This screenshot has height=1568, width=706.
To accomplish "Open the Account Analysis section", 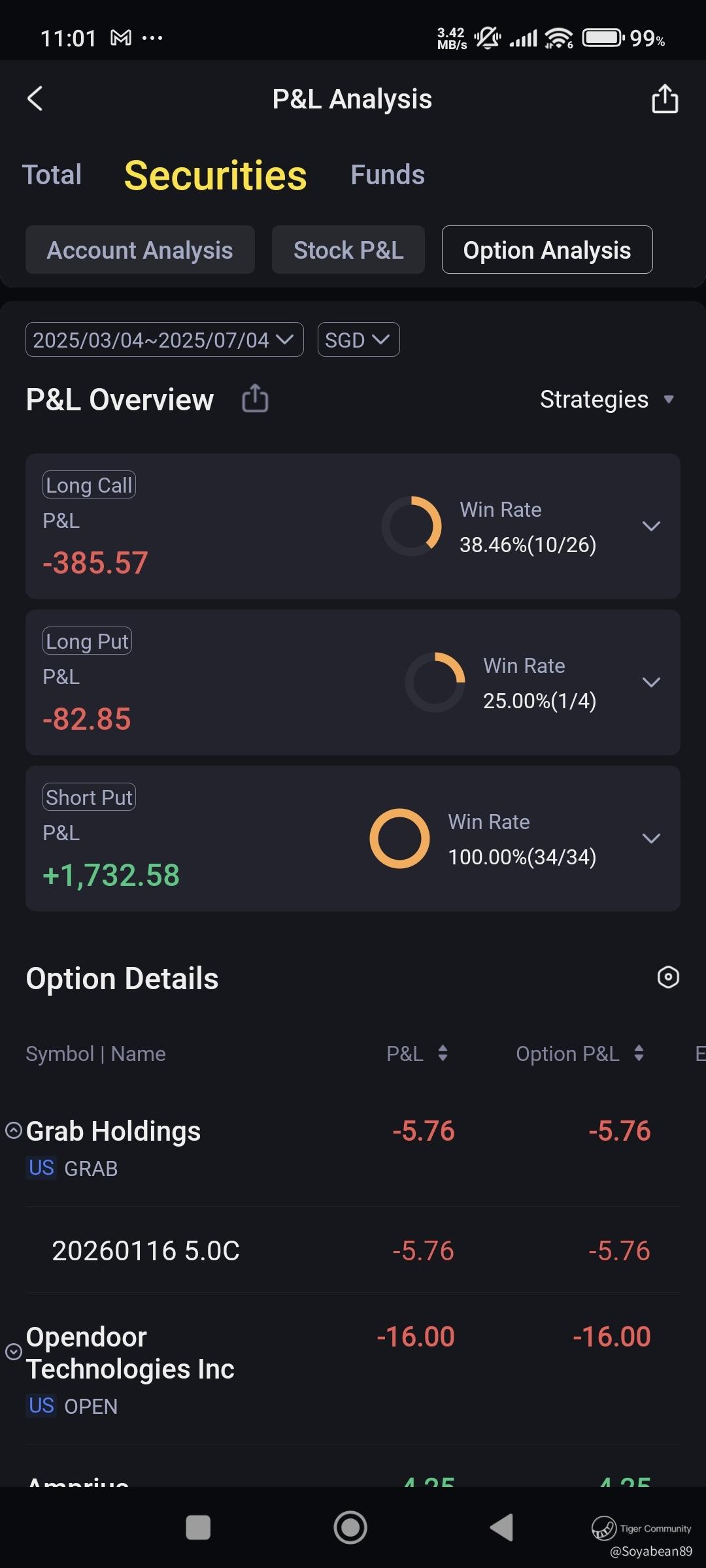I will point(140,250).
